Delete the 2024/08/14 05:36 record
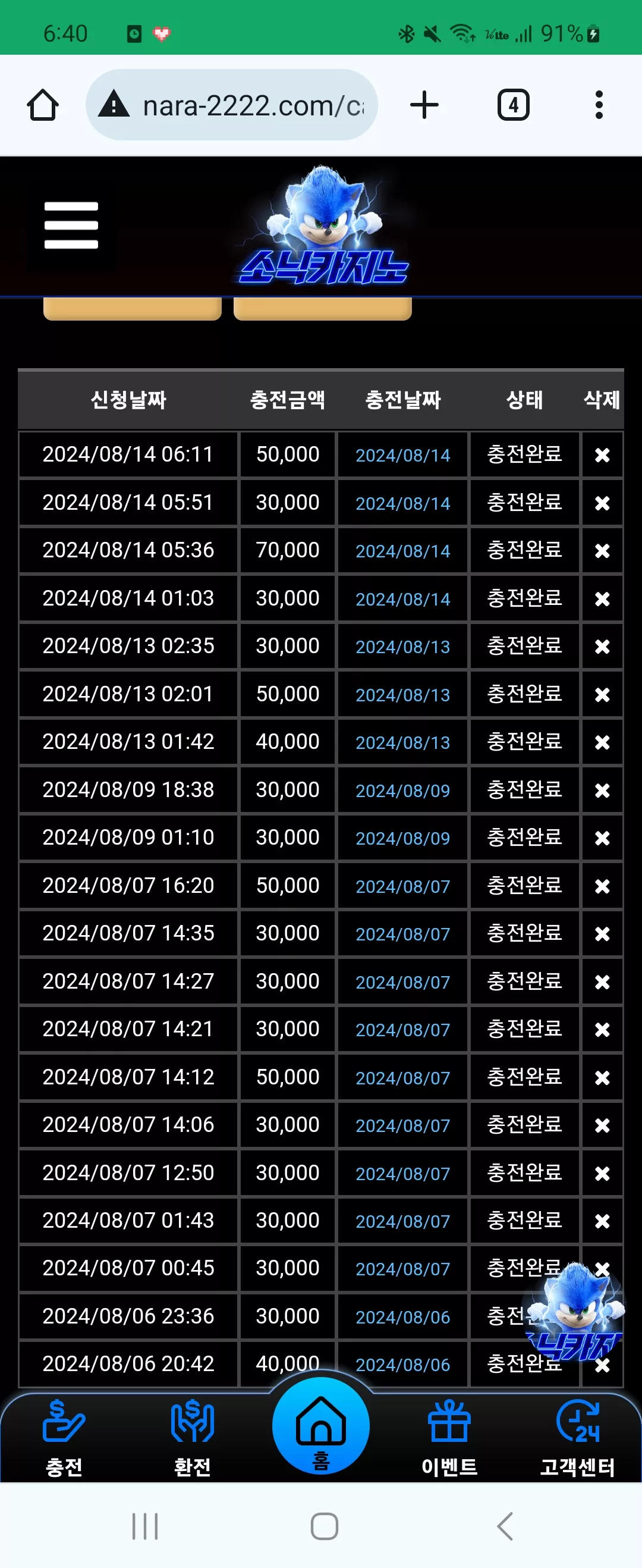The width and height of the screenshot is (642, 1568). (602, 550)
